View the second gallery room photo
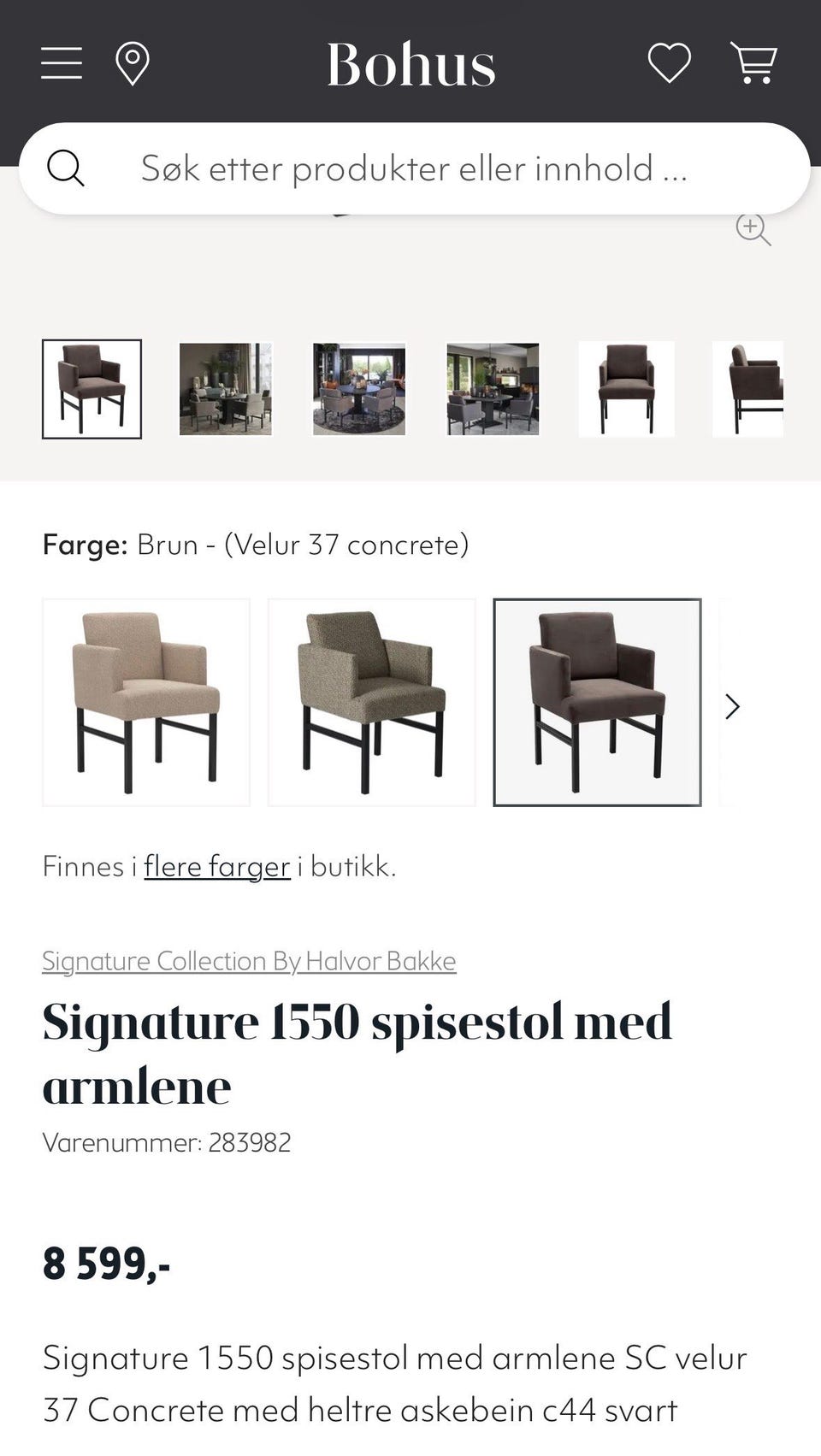Screen dimensions: 821x1456 (226, 389)
